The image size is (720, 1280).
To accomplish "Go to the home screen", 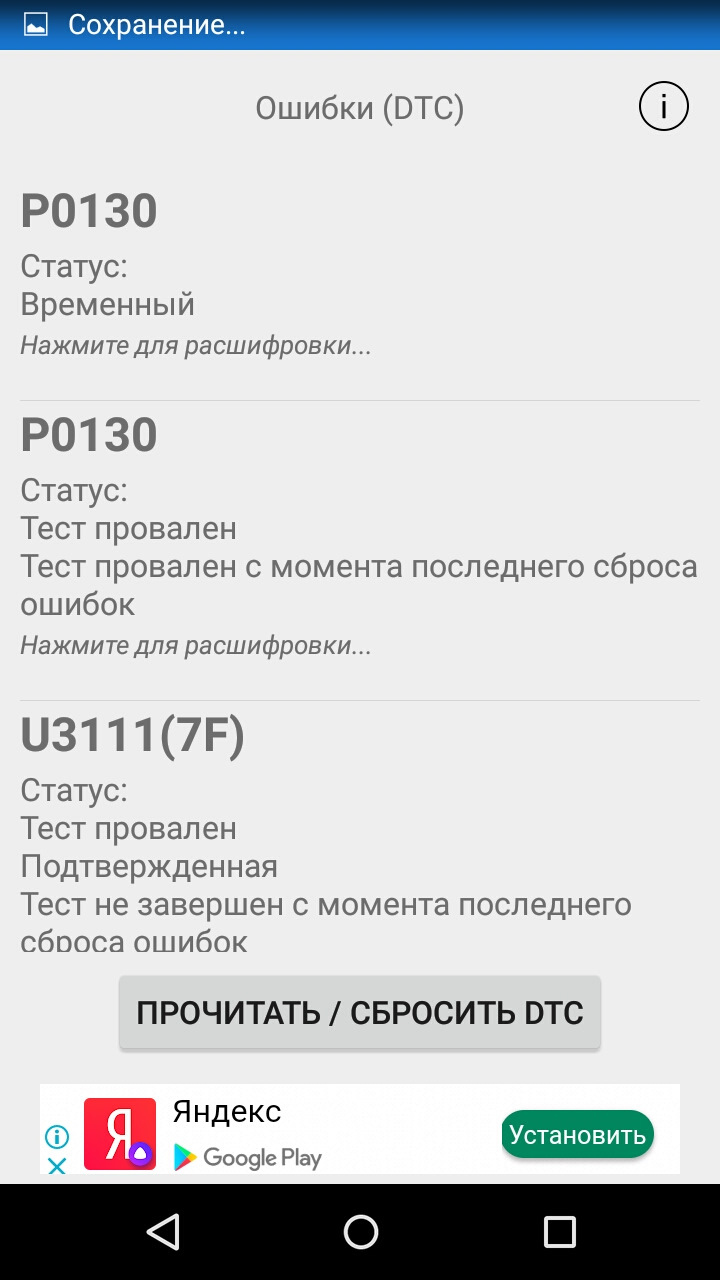I will [x=360, y=1231].
